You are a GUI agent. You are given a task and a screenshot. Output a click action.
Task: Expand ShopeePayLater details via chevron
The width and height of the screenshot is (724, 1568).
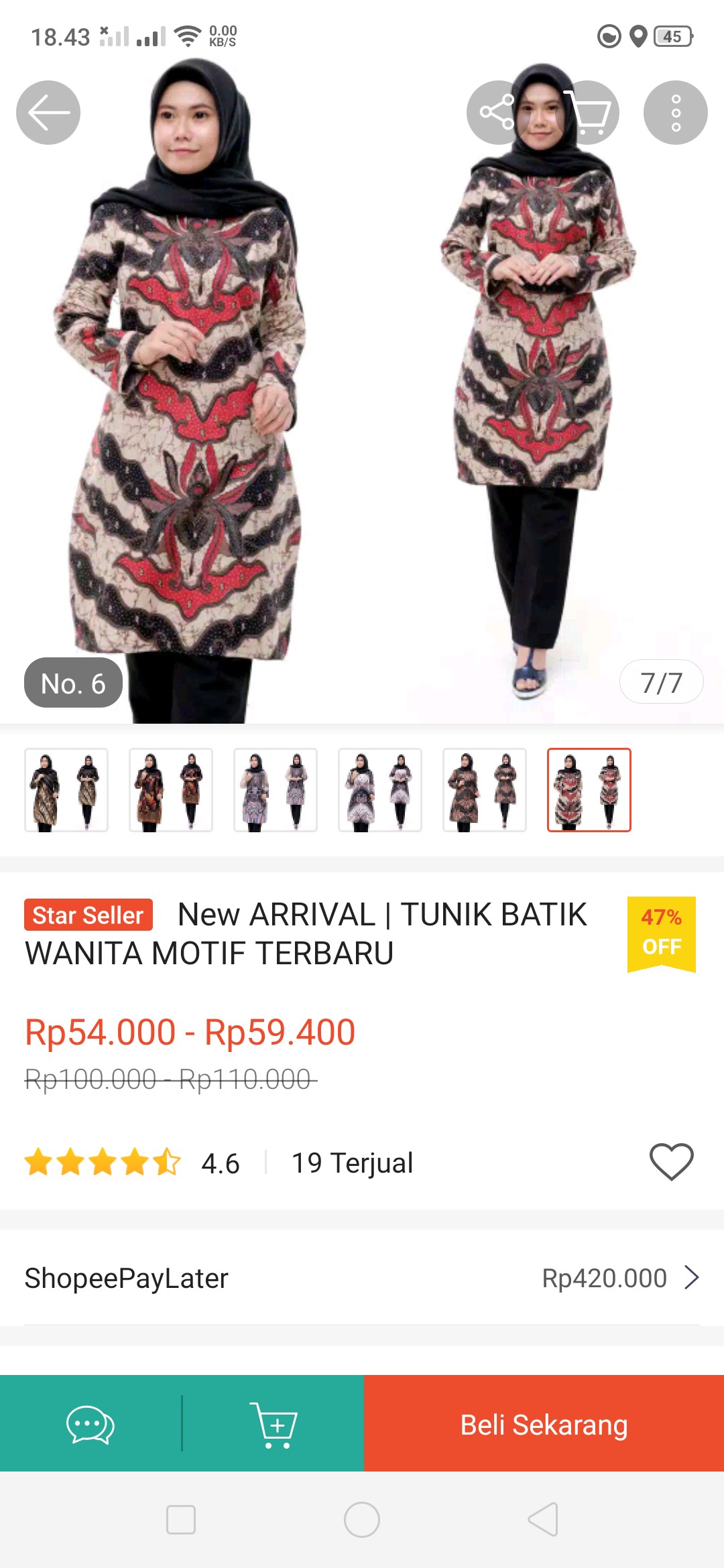pyautogui.click(x=691, y=1277)
